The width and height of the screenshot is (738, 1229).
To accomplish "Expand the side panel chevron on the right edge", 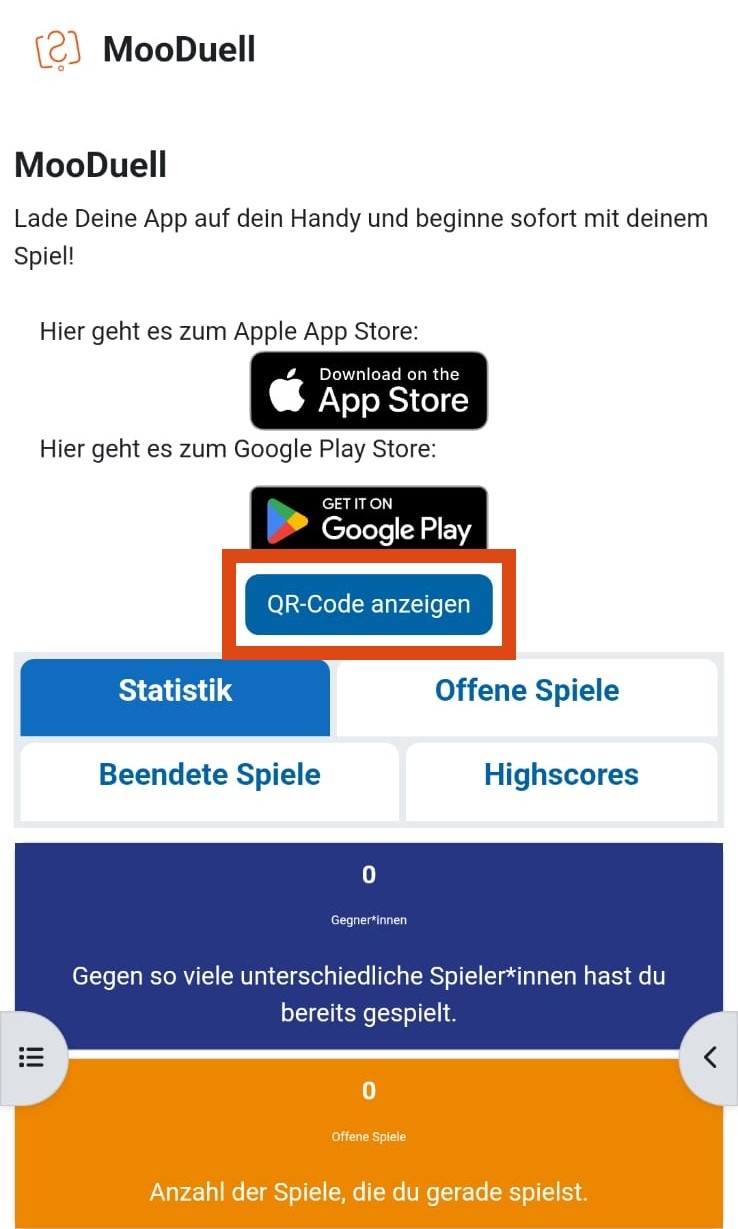I will [x=710, y=1057].
